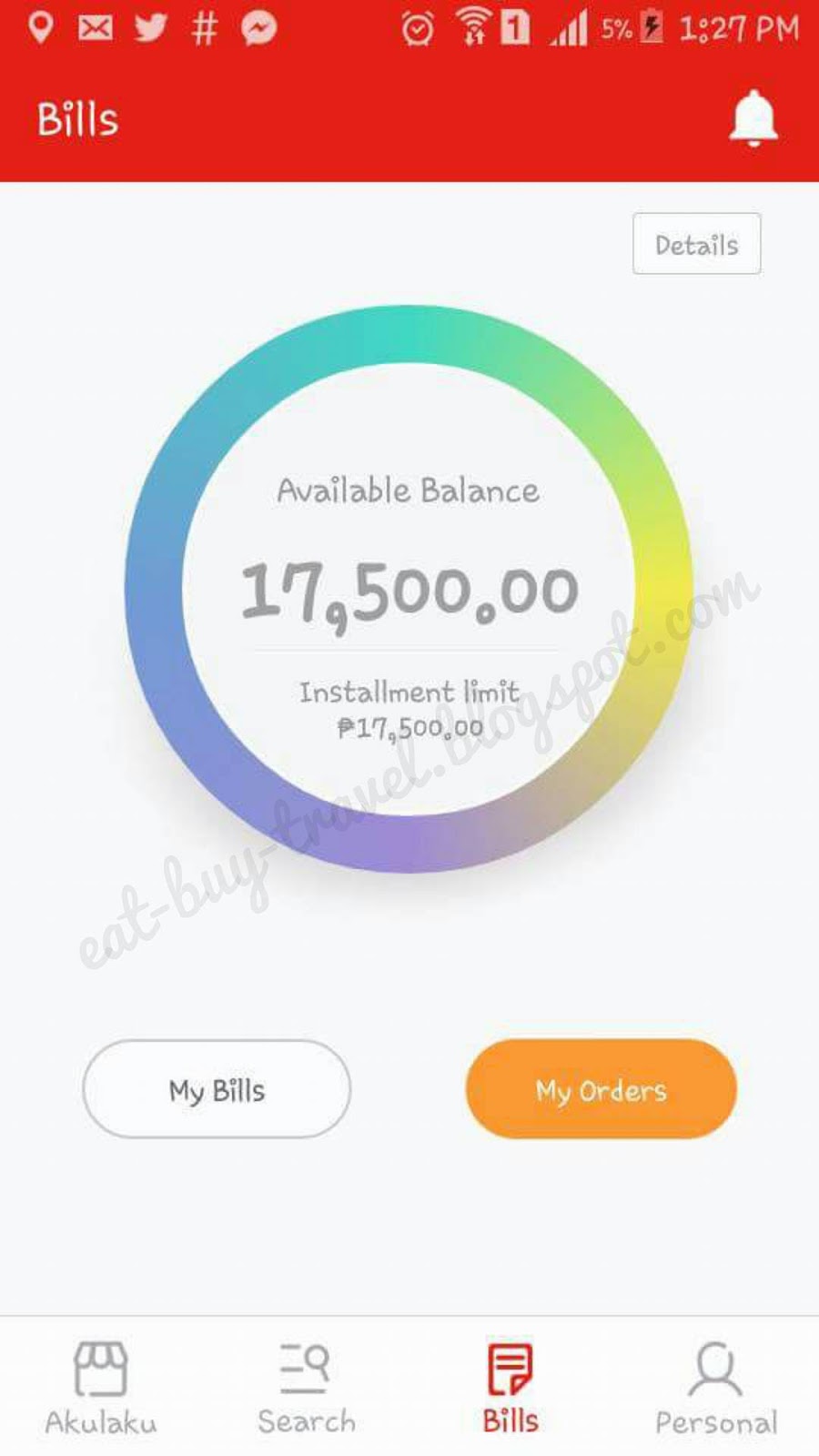Screen dimensions: 819x1456
Task: View My Orders
Action: (601, 1089)
